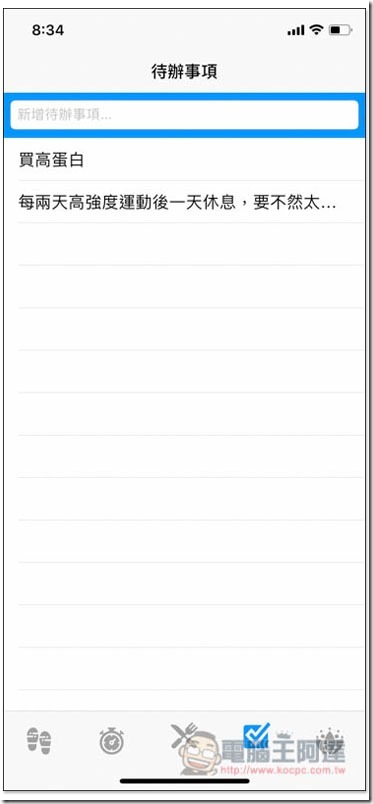Switch to the footsteps tab
This screenshot has height=804, width=373.
tap(39, 741)
